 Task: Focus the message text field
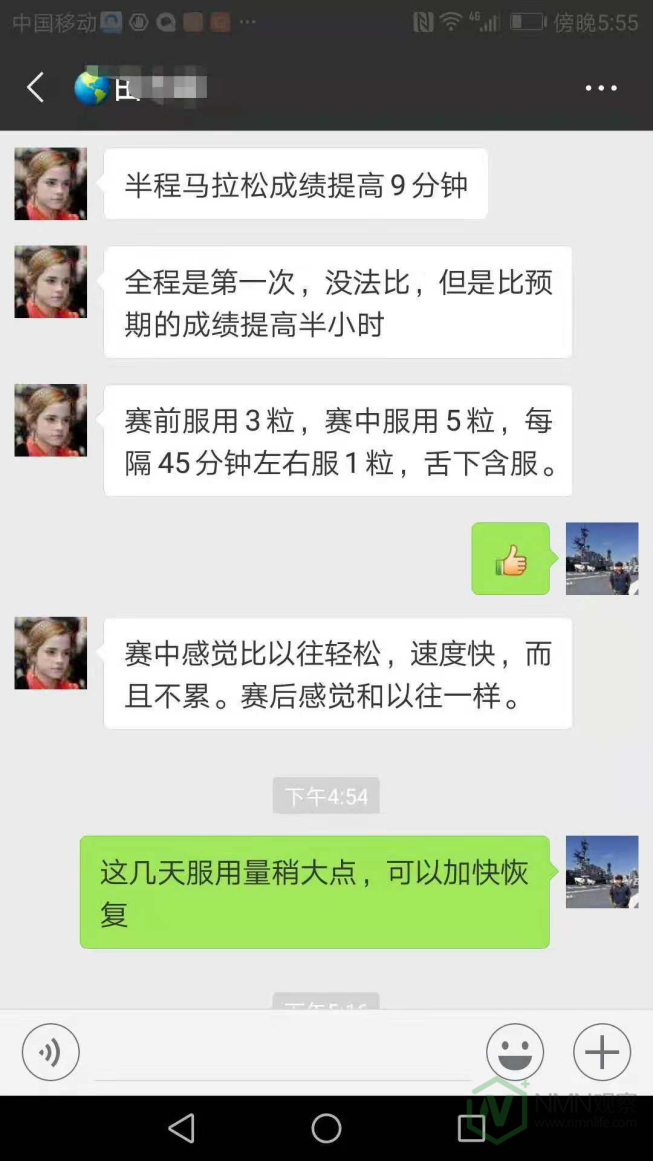(282, 1056)
